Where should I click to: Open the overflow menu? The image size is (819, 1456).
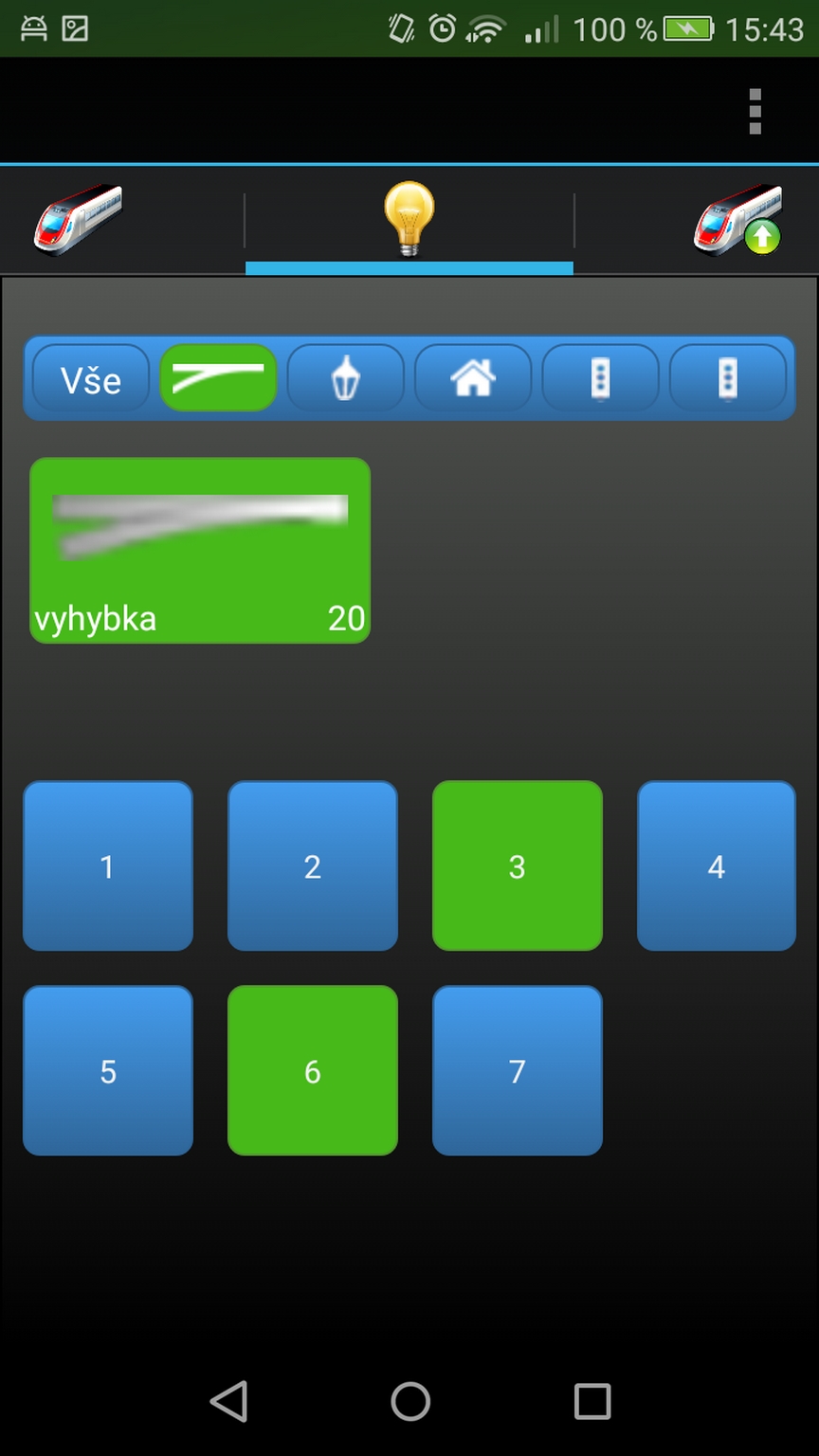[755, 112]
